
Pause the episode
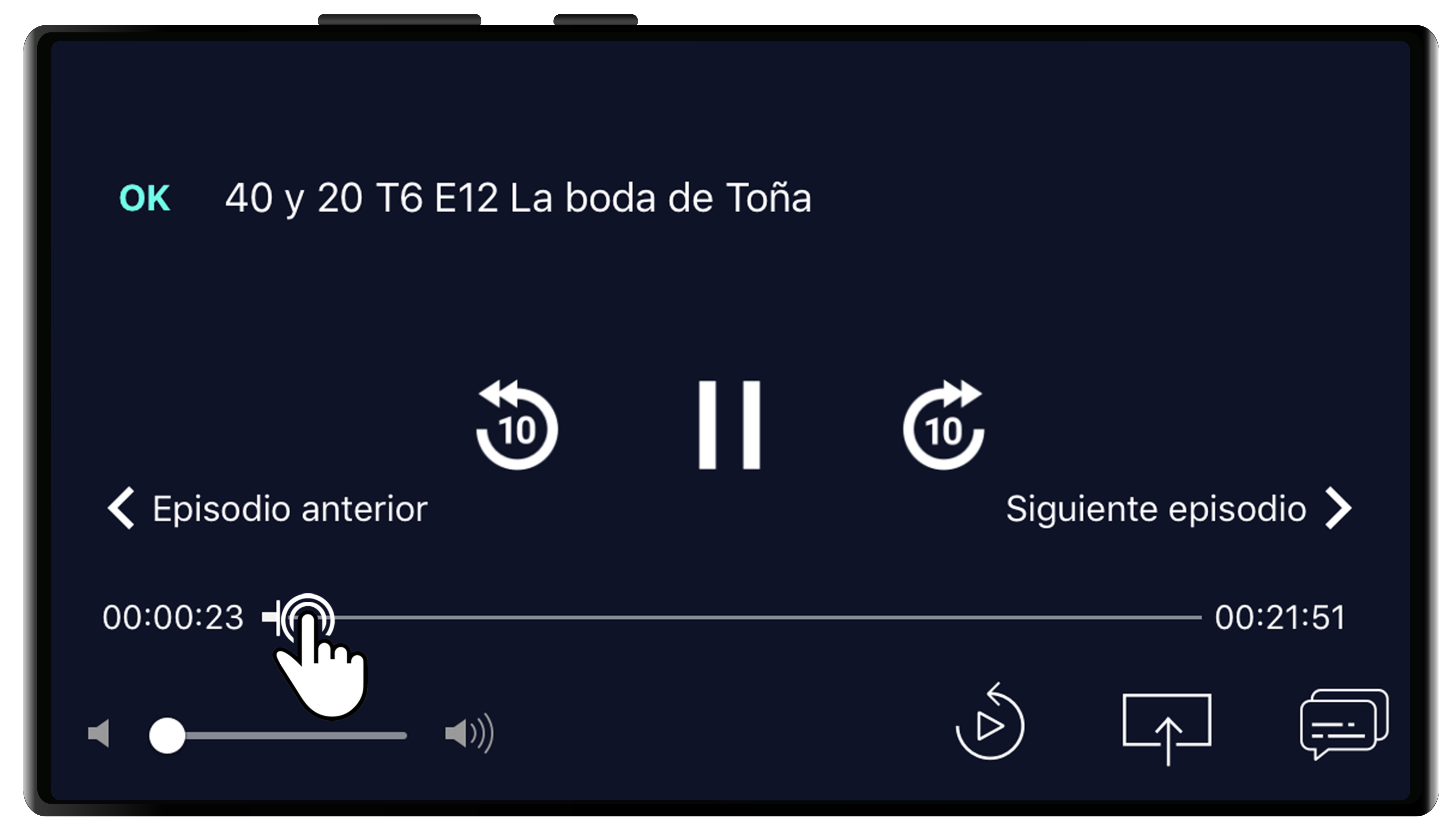(729, 425)
